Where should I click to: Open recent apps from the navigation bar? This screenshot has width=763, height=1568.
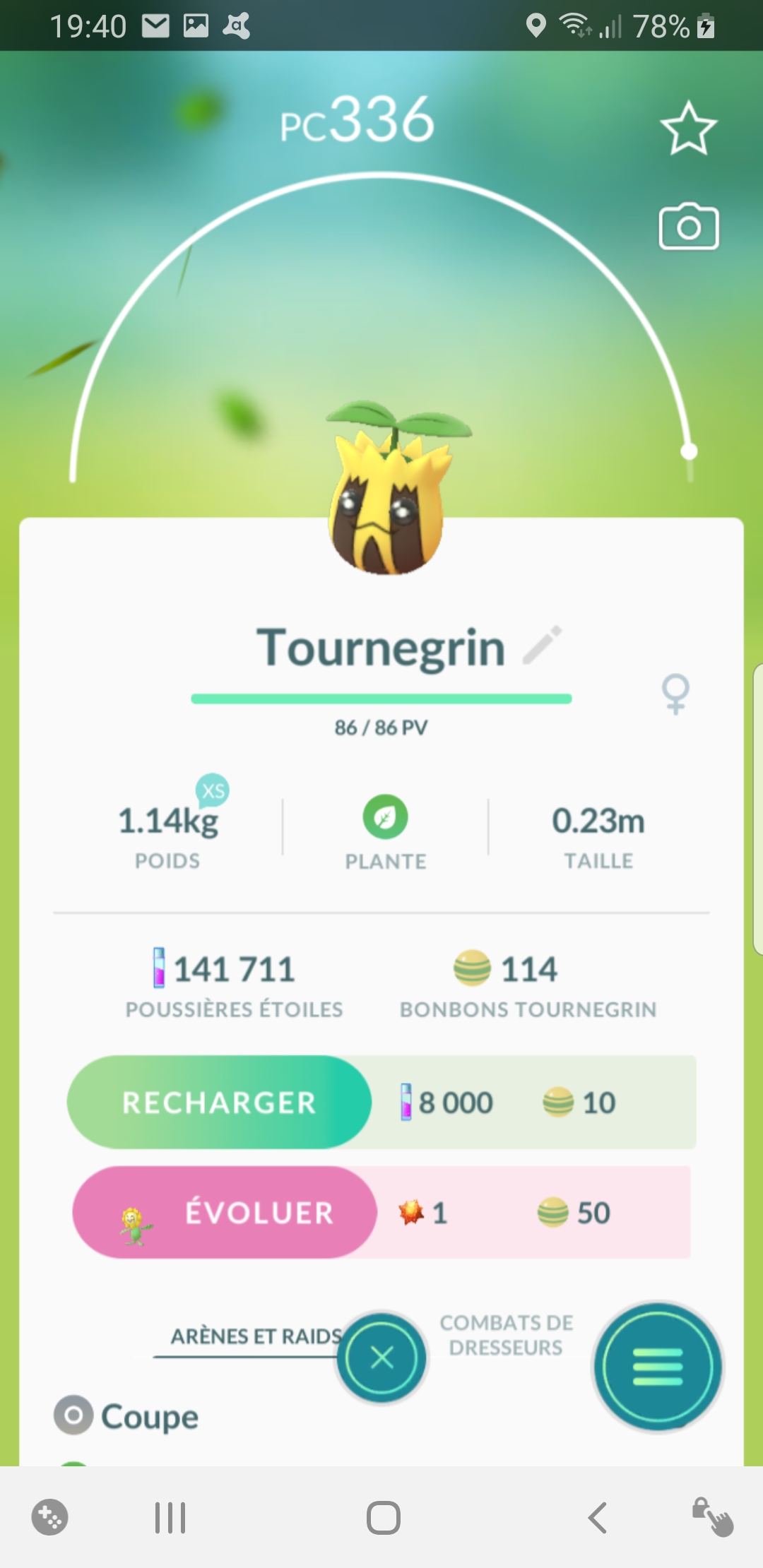[x=170, y=1517]
